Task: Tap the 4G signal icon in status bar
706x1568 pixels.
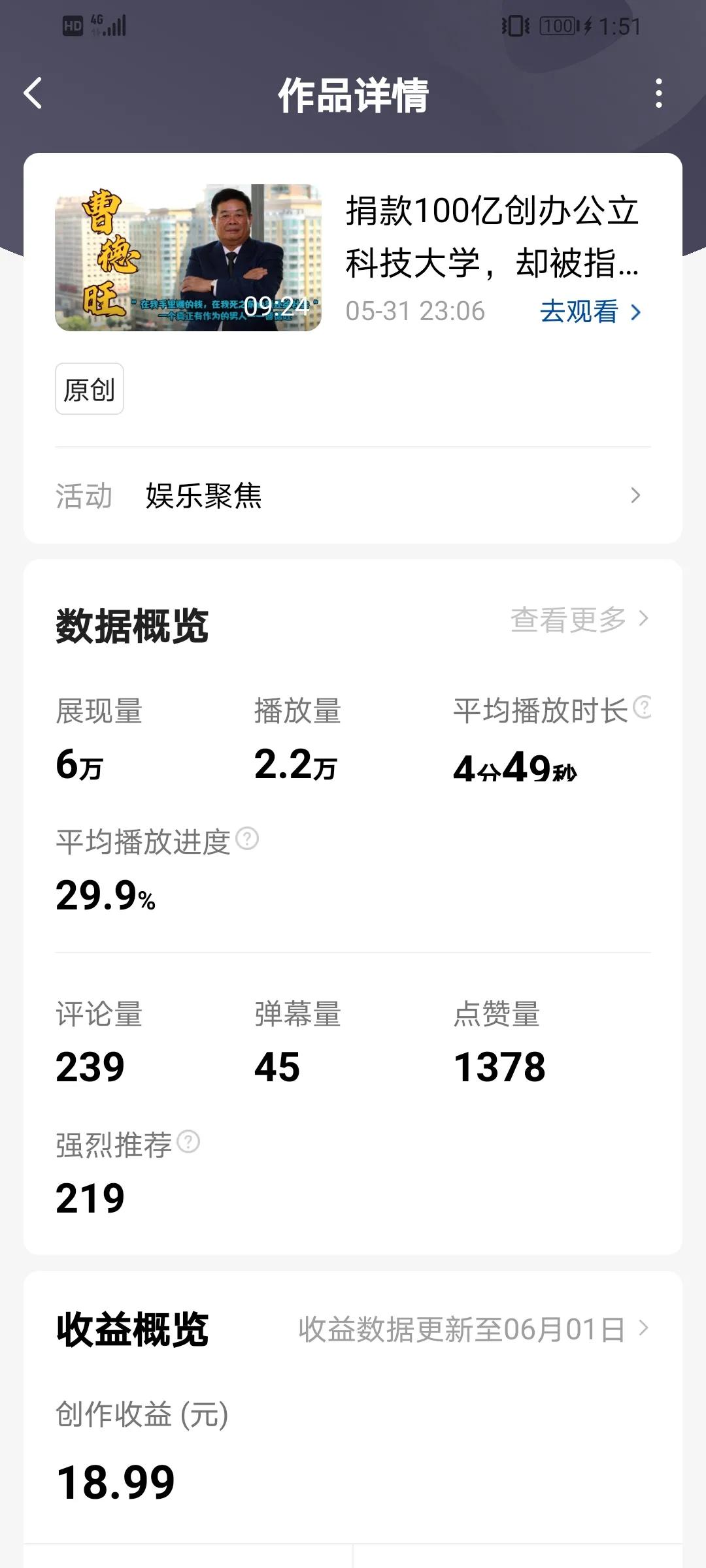Action: click(110, 25)
